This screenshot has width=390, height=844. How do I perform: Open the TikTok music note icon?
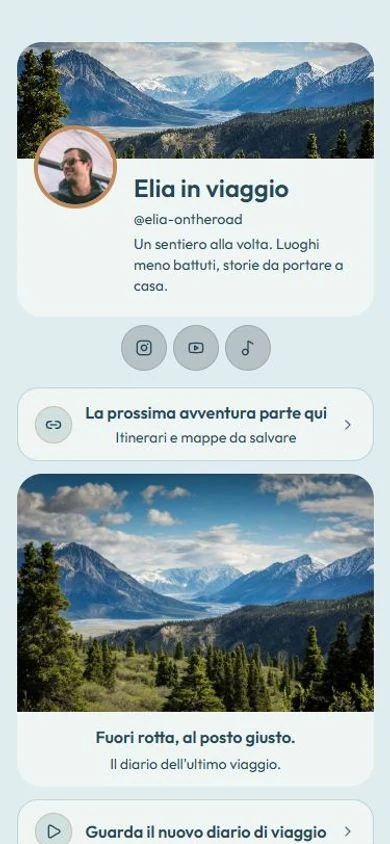[x=247, y=348]
